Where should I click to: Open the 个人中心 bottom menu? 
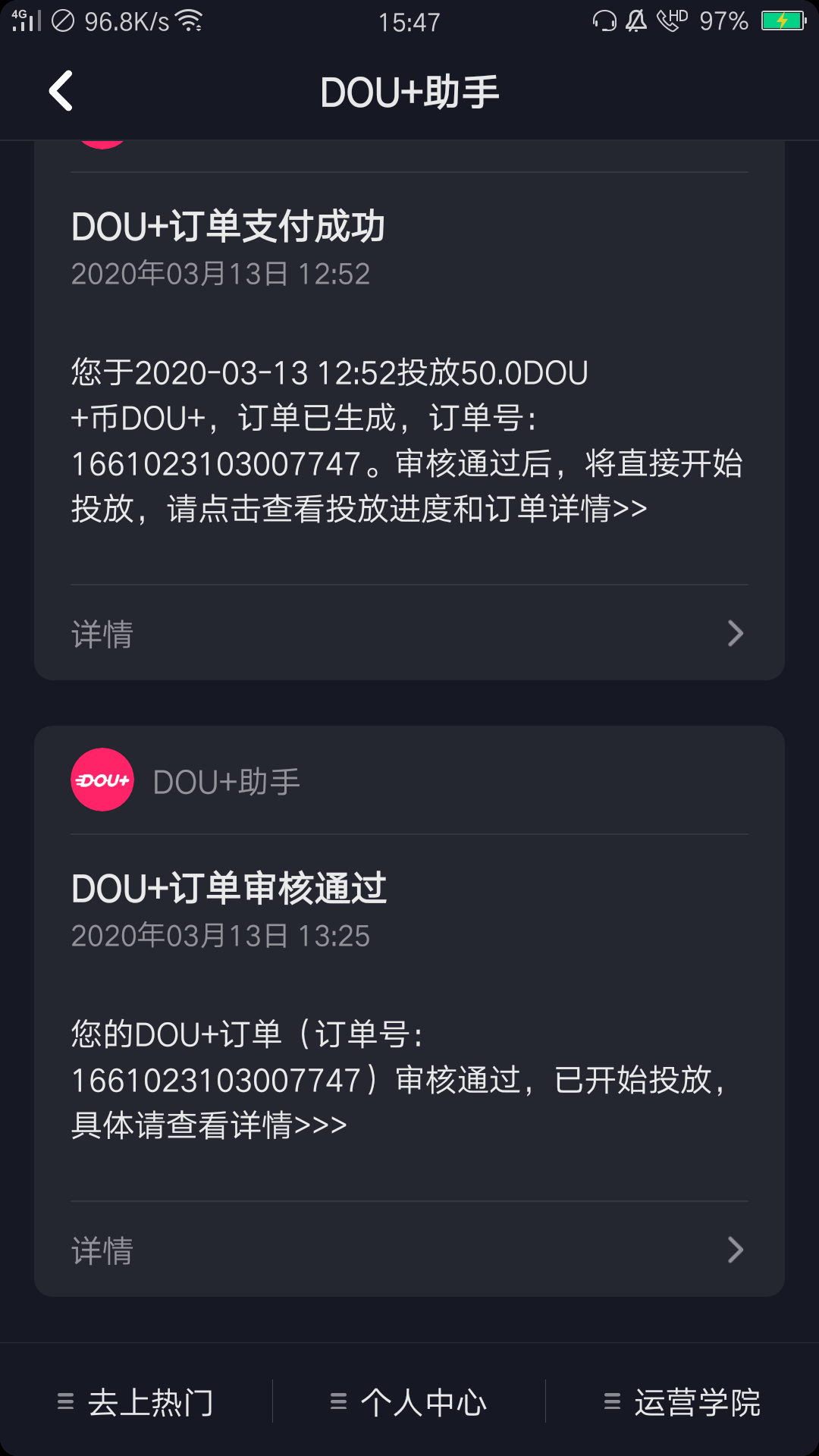(409, 1402)
